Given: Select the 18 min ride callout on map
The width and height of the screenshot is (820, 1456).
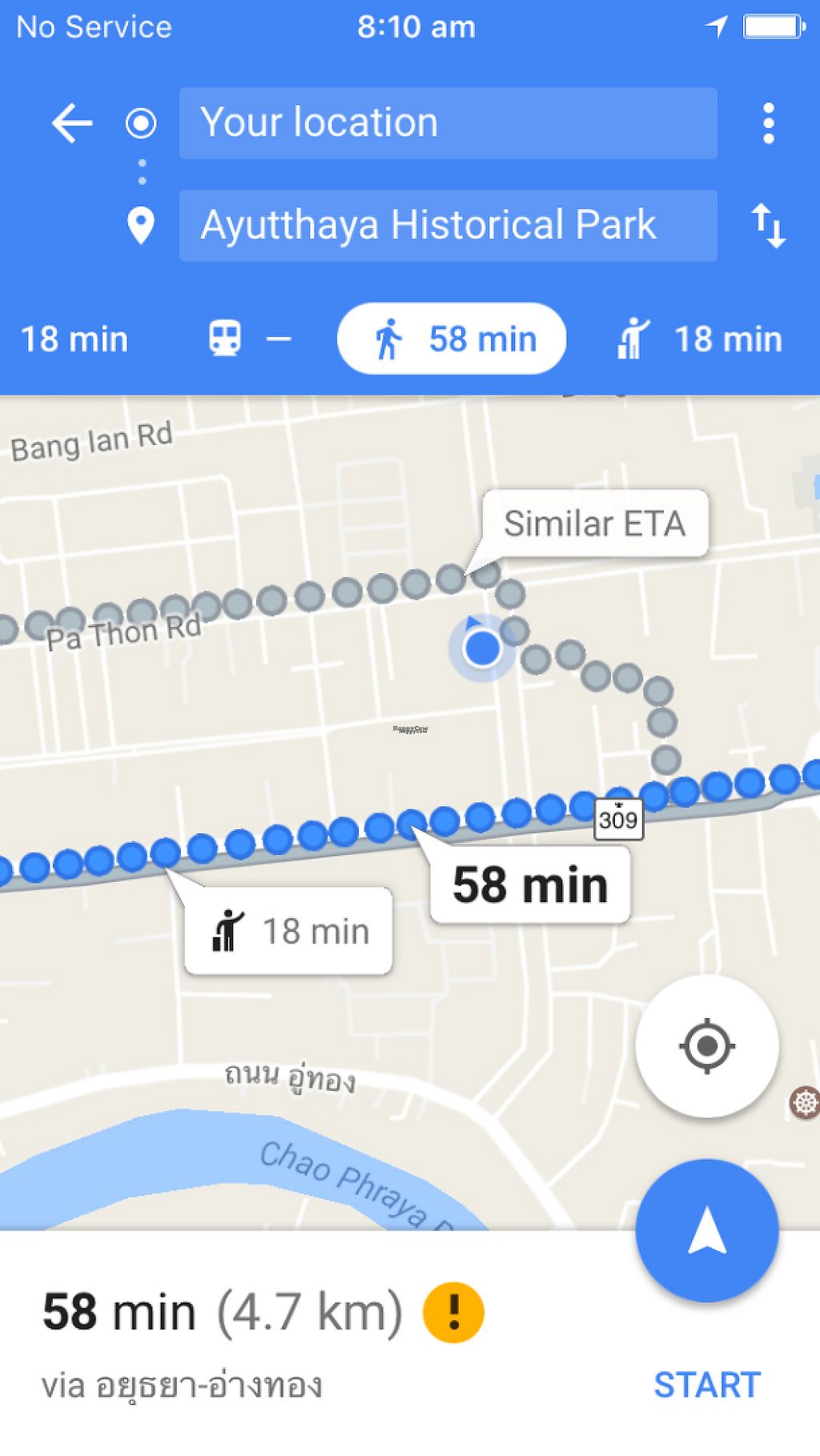Looking at the screenshot, I should 289,931.
